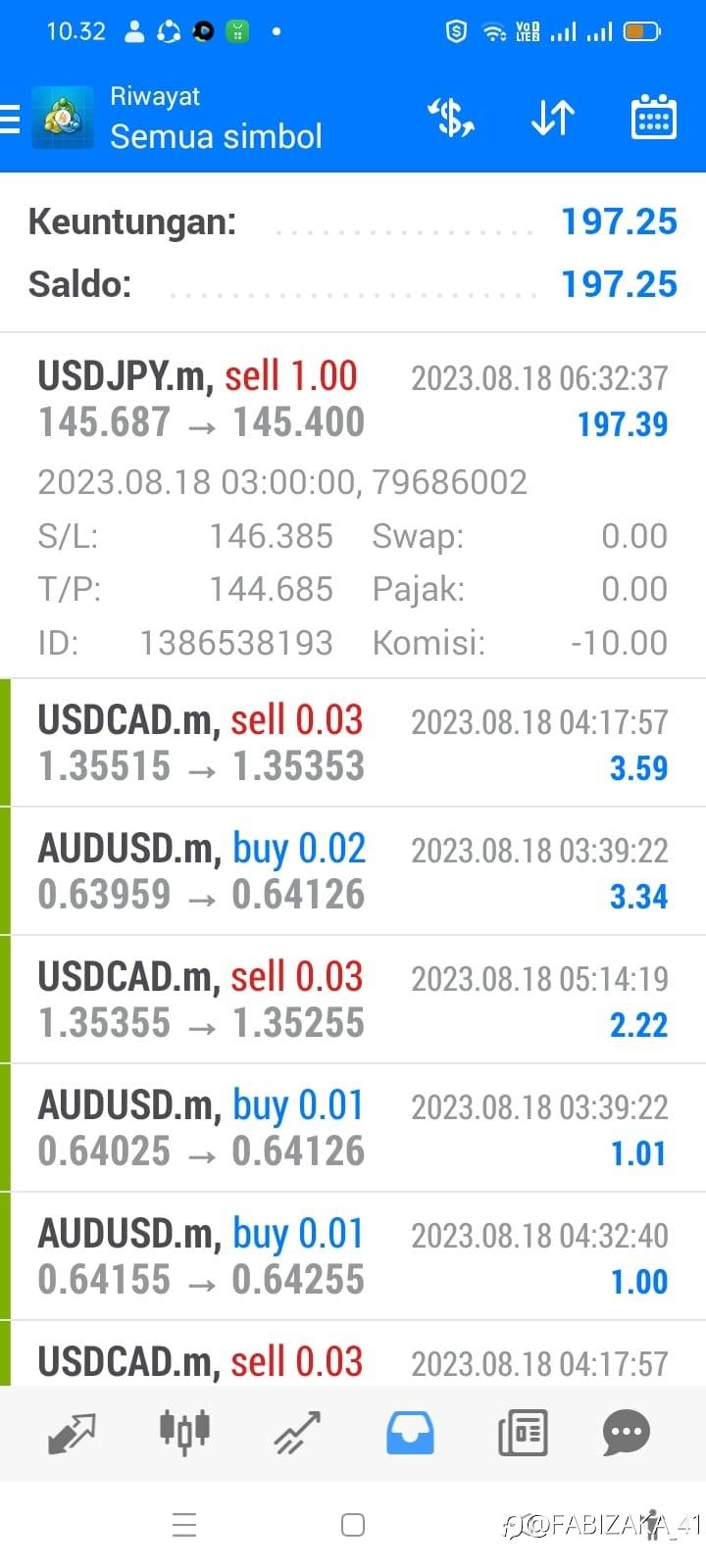
Task: Open the side menu drawer
Action: click(x=12, y=119)
